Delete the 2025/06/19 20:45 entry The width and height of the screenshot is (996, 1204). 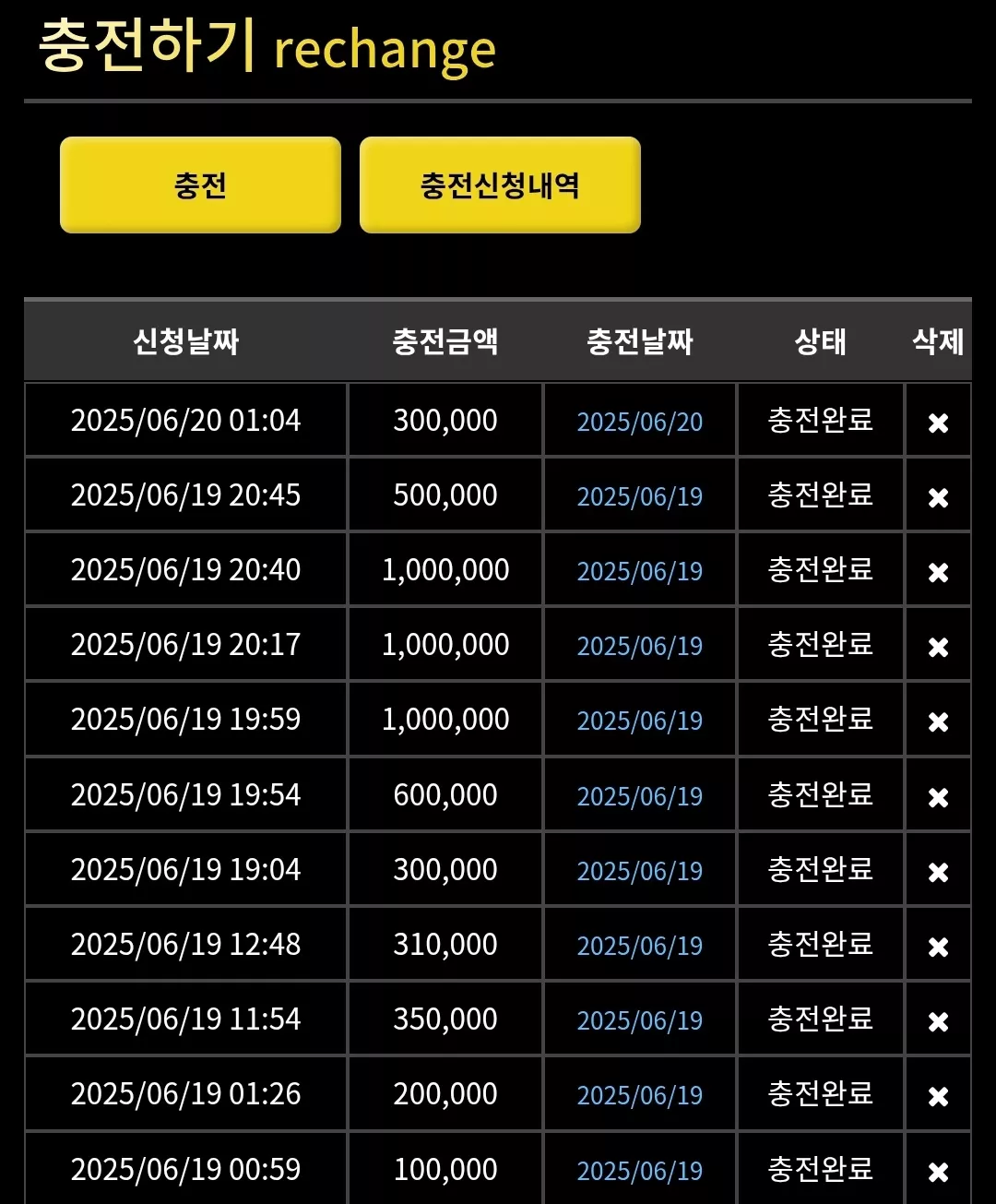938,497
